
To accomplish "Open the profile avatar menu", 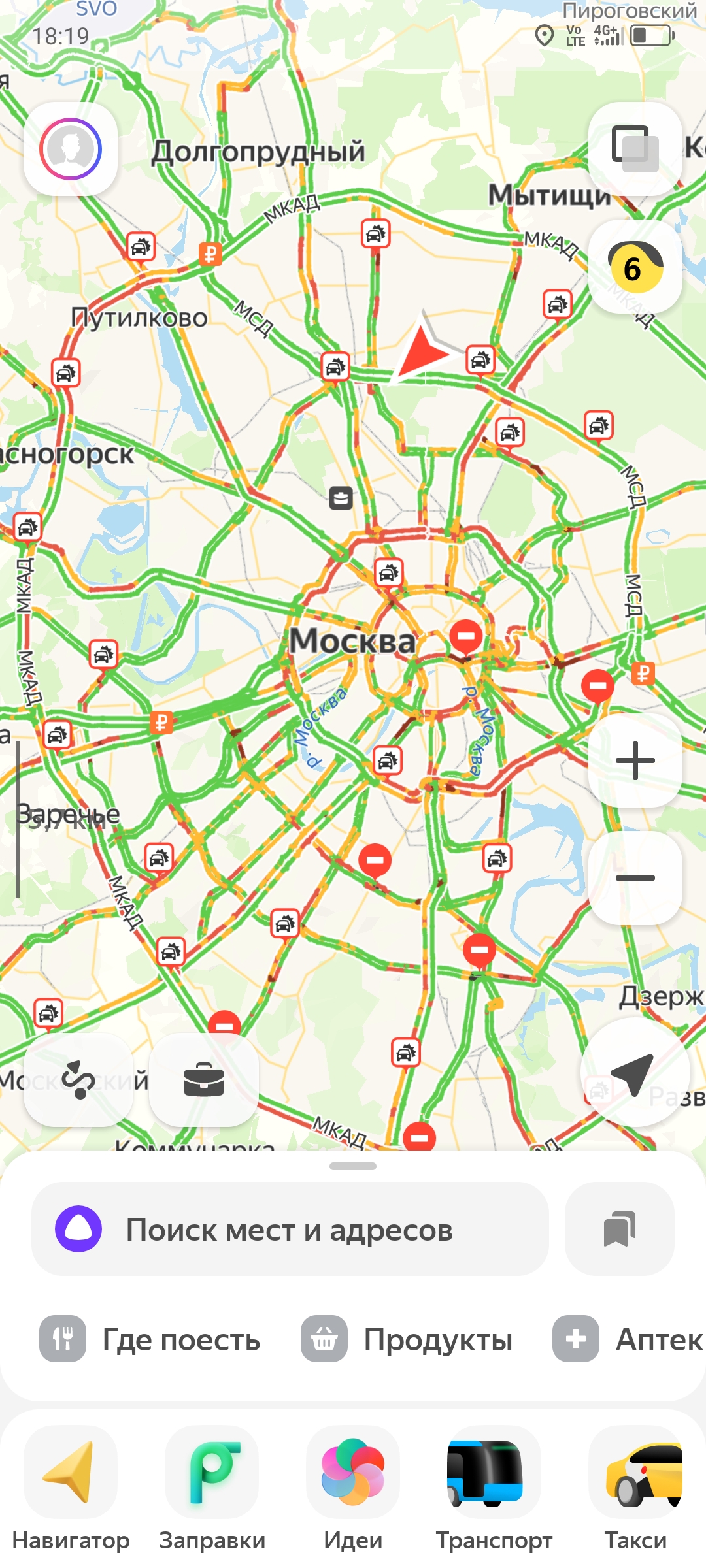I will click(71, 149).
